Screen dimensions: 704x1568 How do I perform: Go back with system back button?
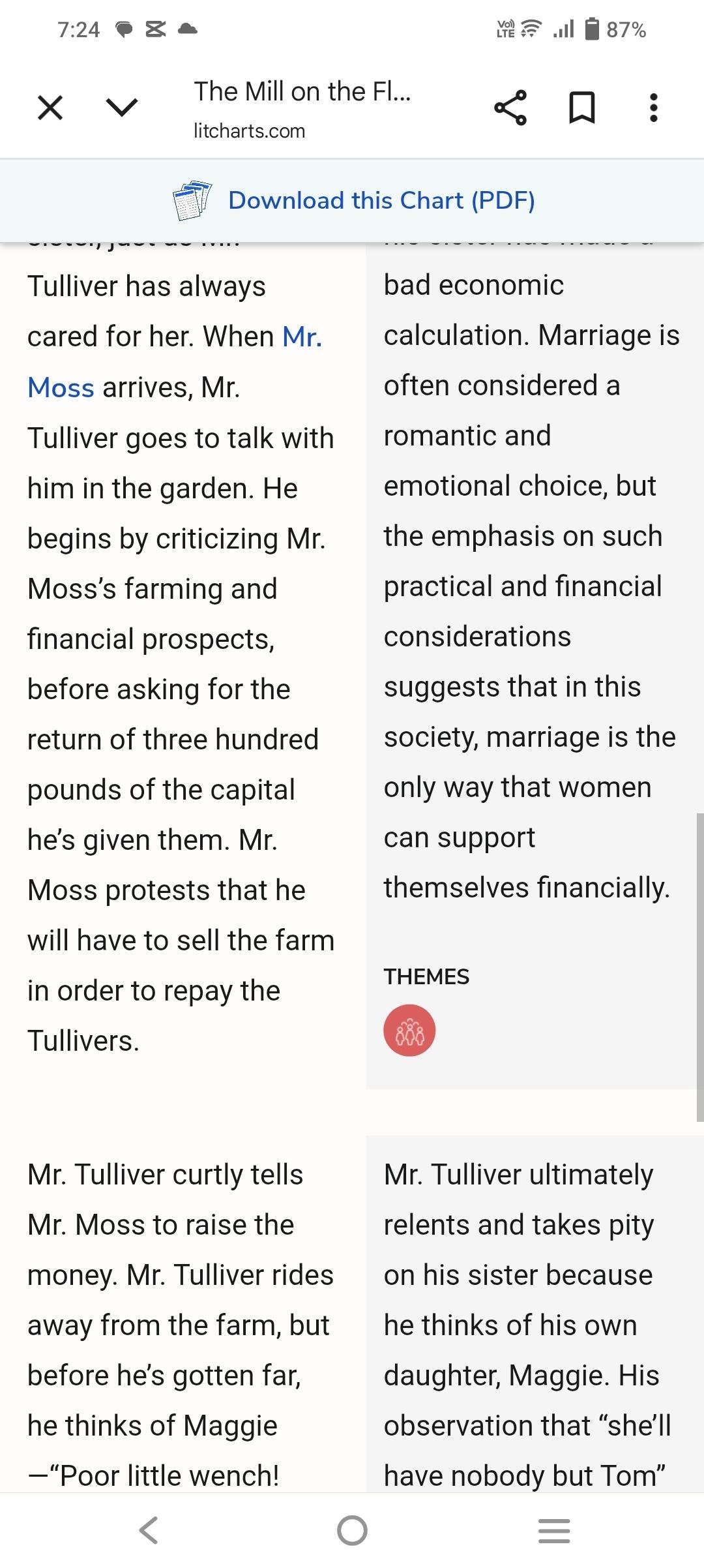[149, 1530]
